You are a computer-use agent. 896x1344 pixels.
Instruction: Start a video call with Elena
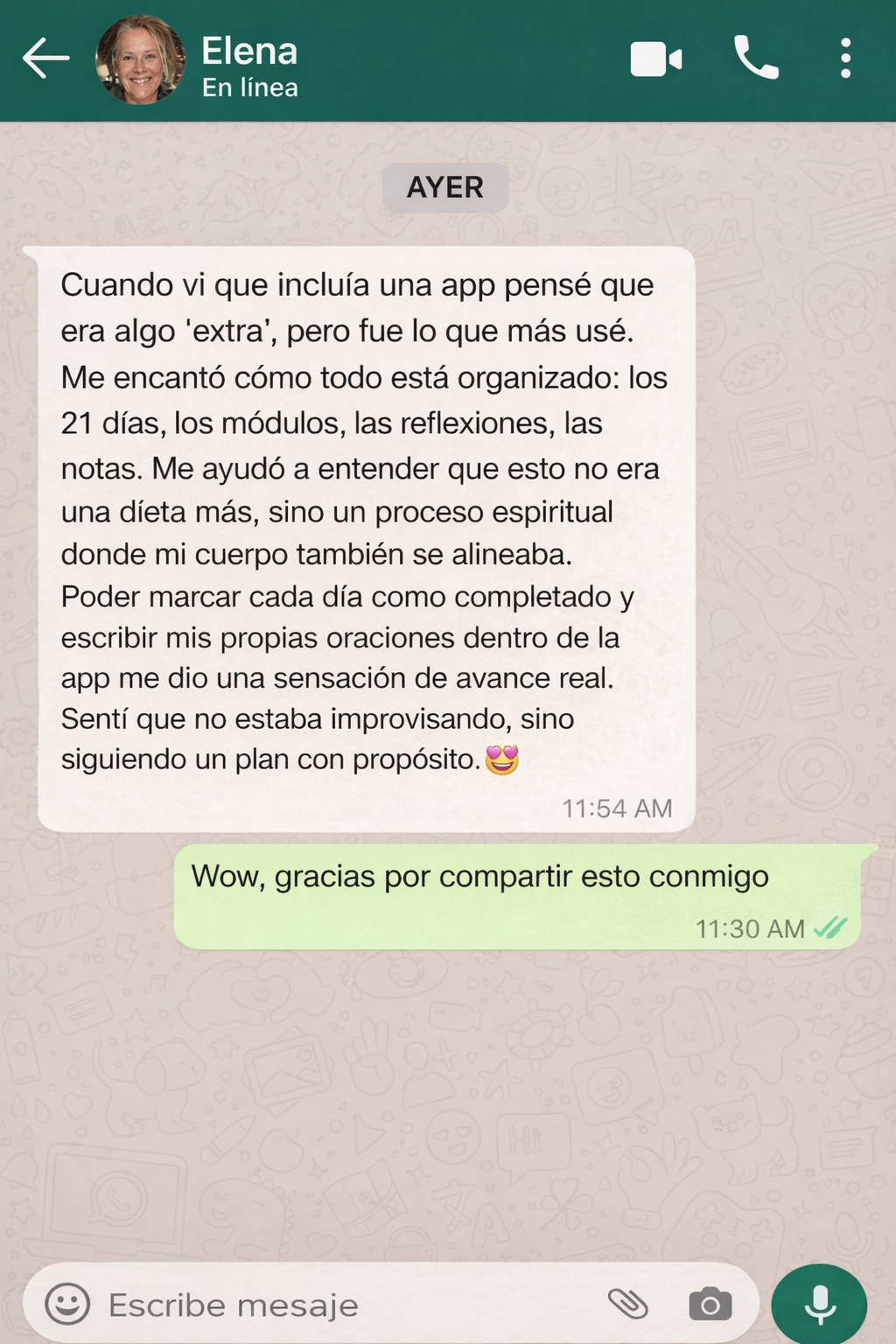point(655,59)
